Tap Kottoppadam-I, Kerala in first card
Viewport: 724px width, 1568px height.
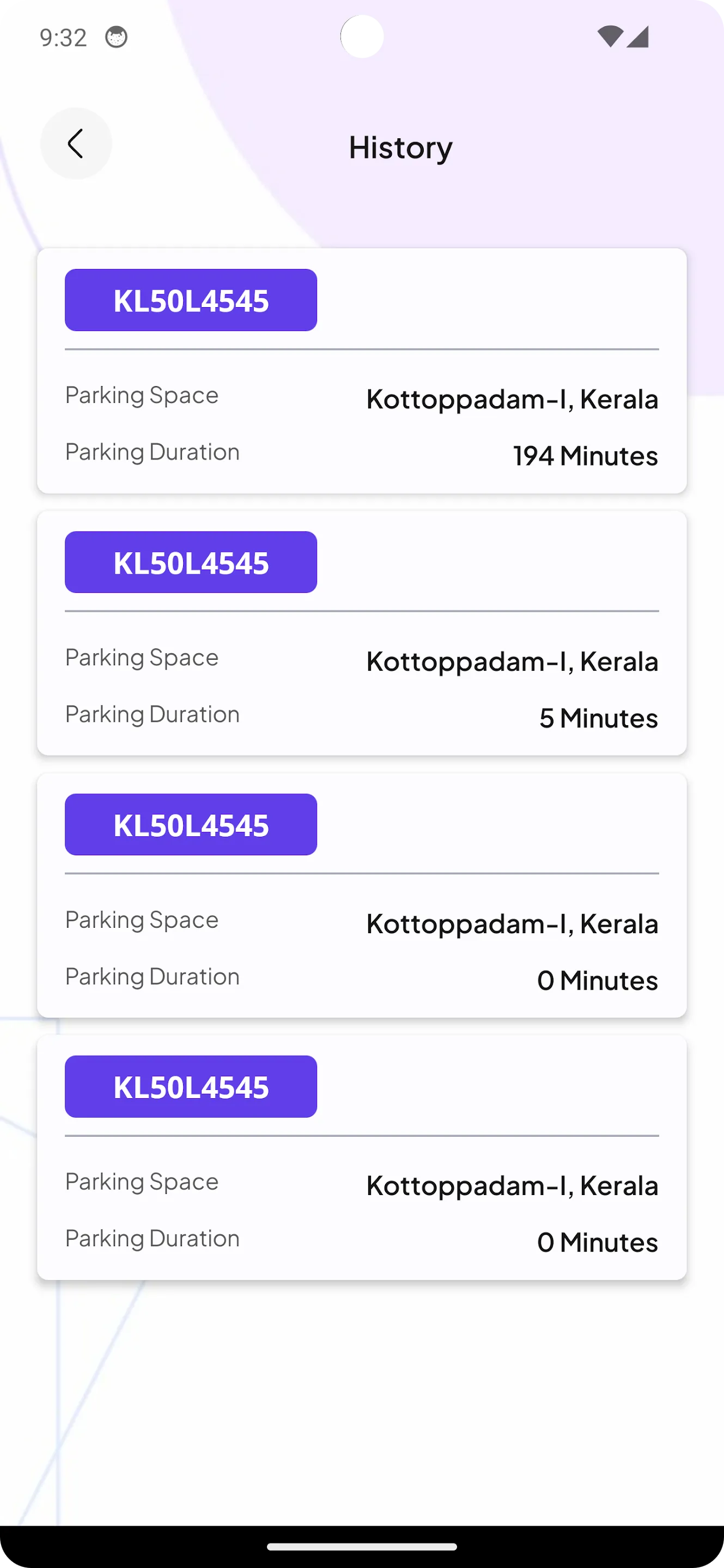pyautogui.click(x=512, y=399)
